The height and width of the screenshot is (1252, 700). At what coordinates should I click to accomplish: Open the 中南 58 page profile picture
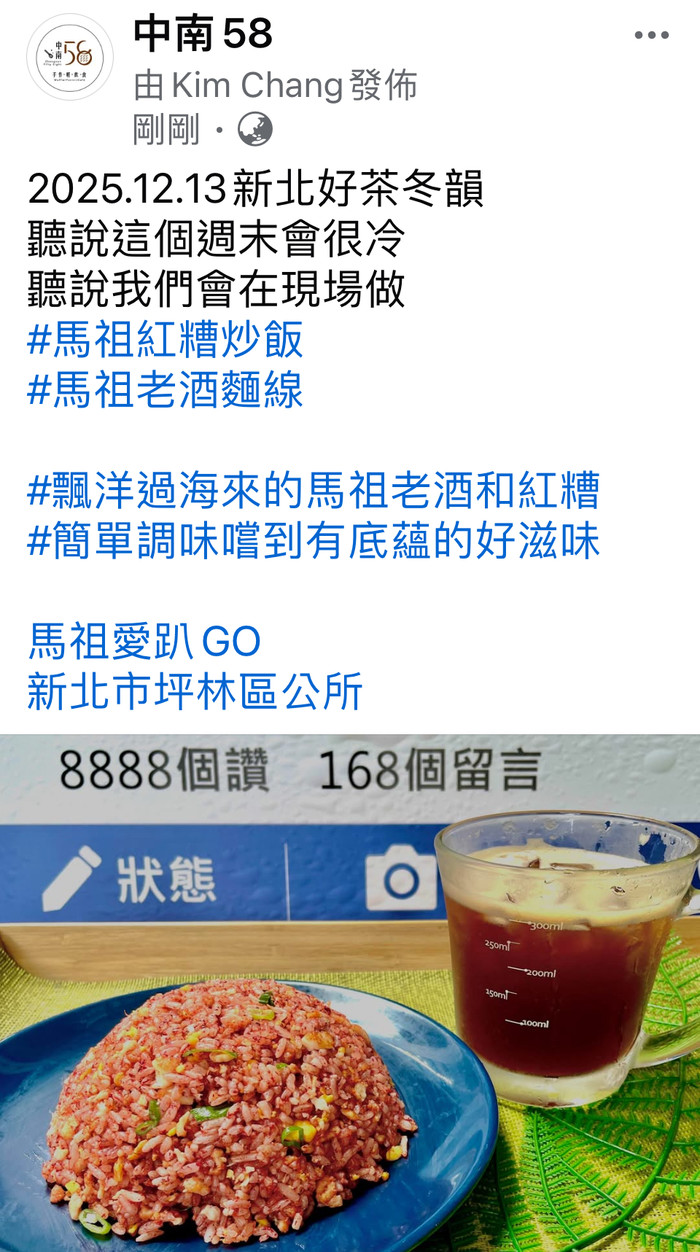(x=70, y=57)
